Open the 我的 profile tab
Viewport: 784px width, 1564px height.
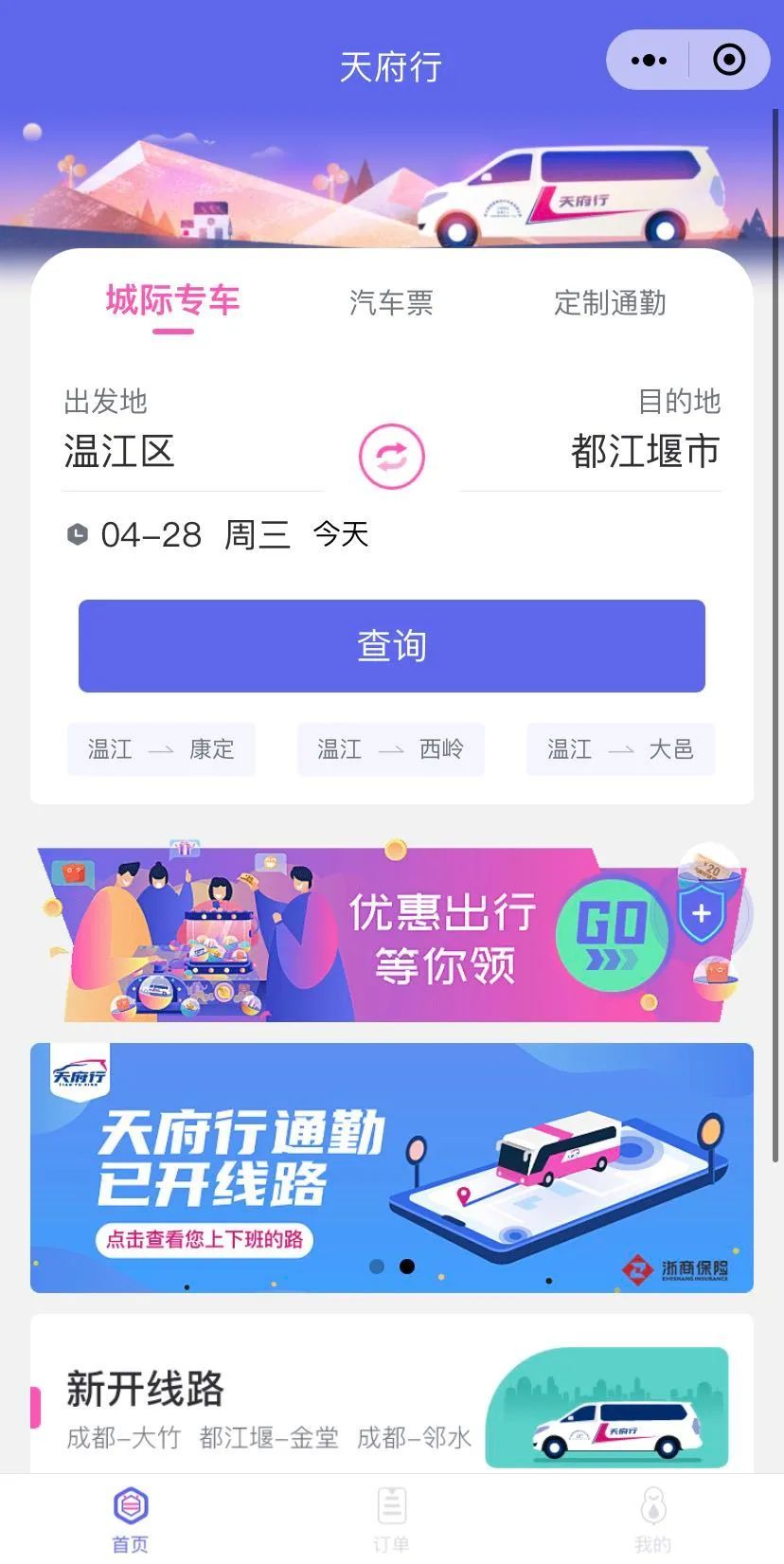pos(652,1519)
